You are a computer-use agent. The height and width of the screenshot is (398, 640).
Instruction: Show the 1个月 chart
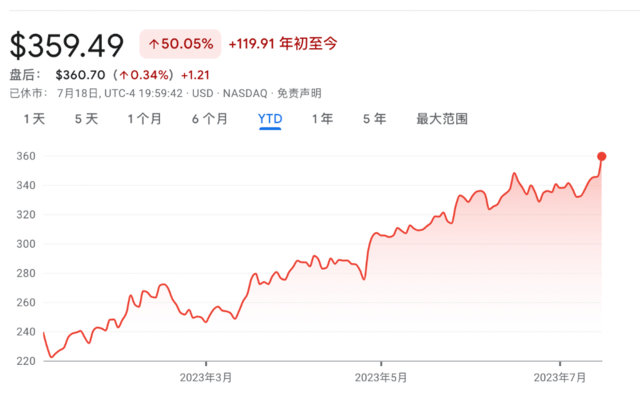tap(144, 119)
